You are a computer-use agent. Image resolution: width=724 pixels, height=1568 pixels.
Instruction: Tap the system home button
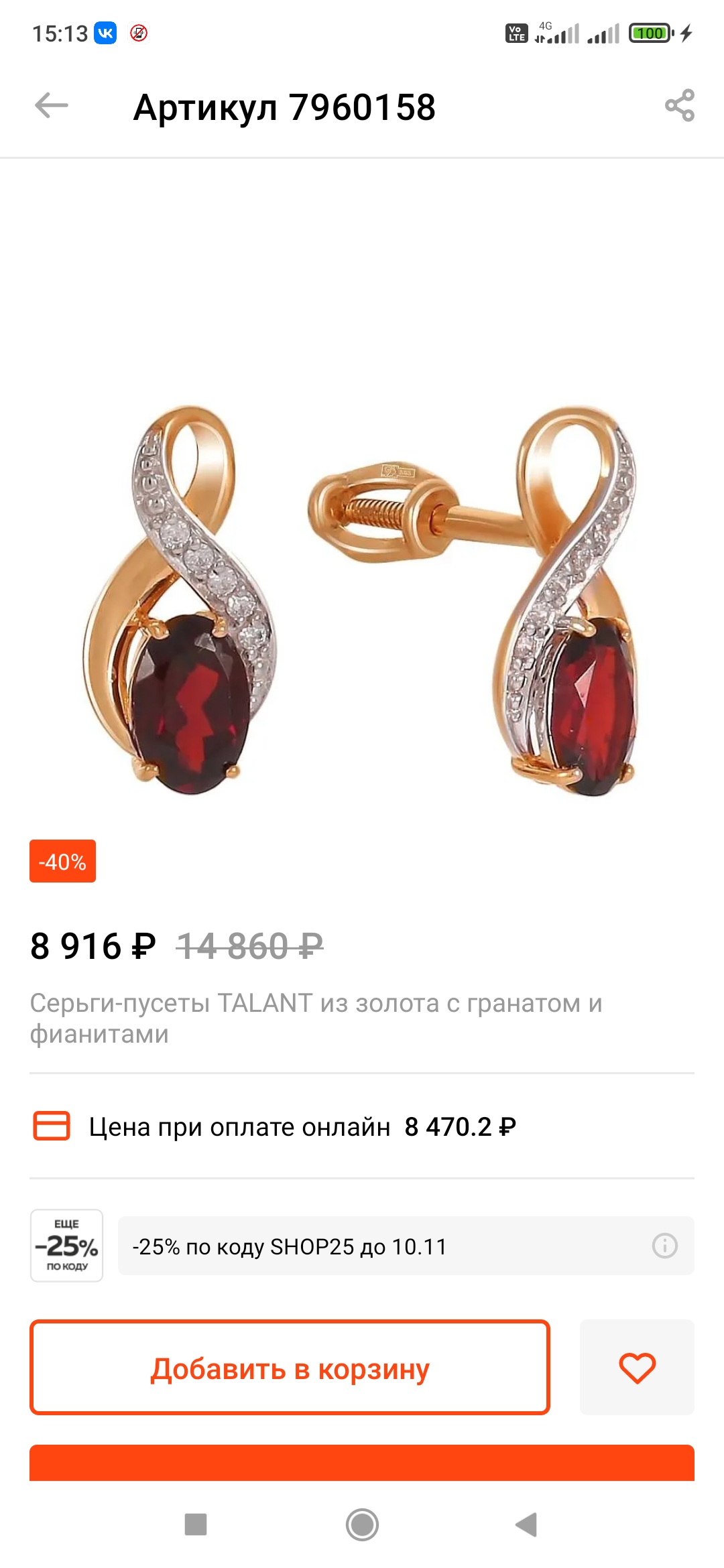point(362,1524)
